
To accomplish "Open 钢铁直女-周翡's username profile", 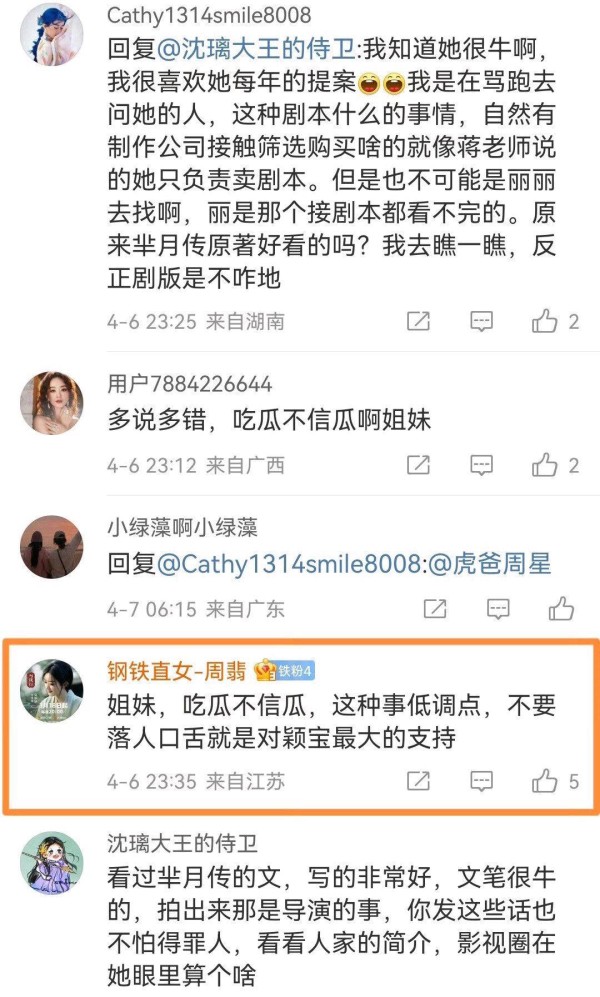I will click(177, 670).
